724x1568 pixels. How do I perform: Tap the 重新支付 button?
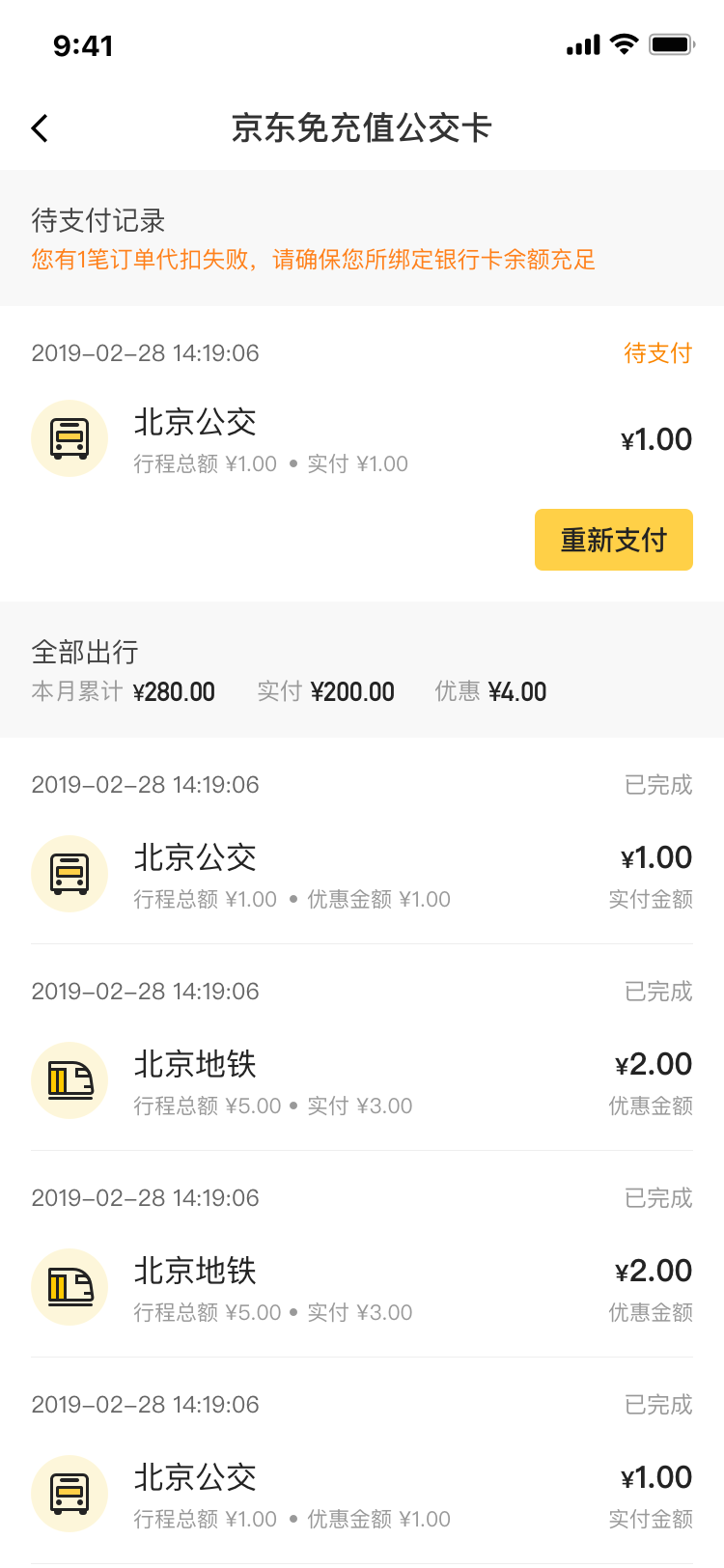[614, 540]
